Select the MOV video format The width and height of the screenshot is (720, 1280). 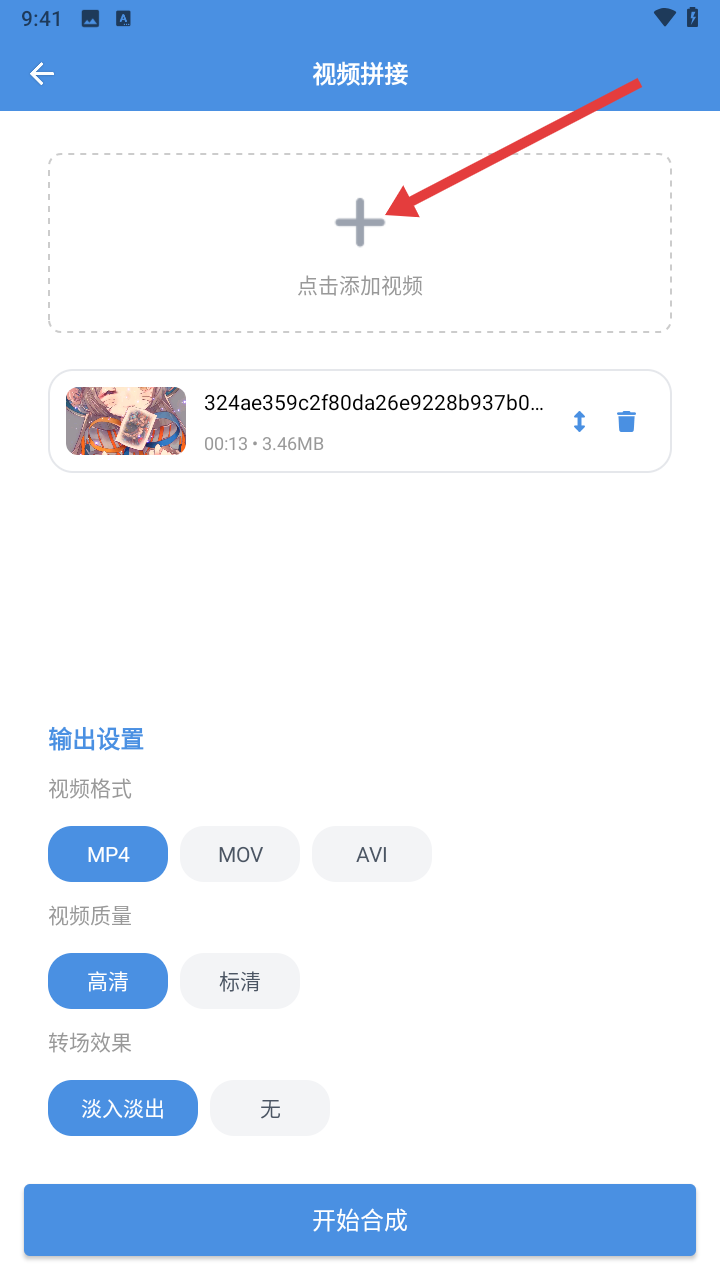(x=239, y=854)
